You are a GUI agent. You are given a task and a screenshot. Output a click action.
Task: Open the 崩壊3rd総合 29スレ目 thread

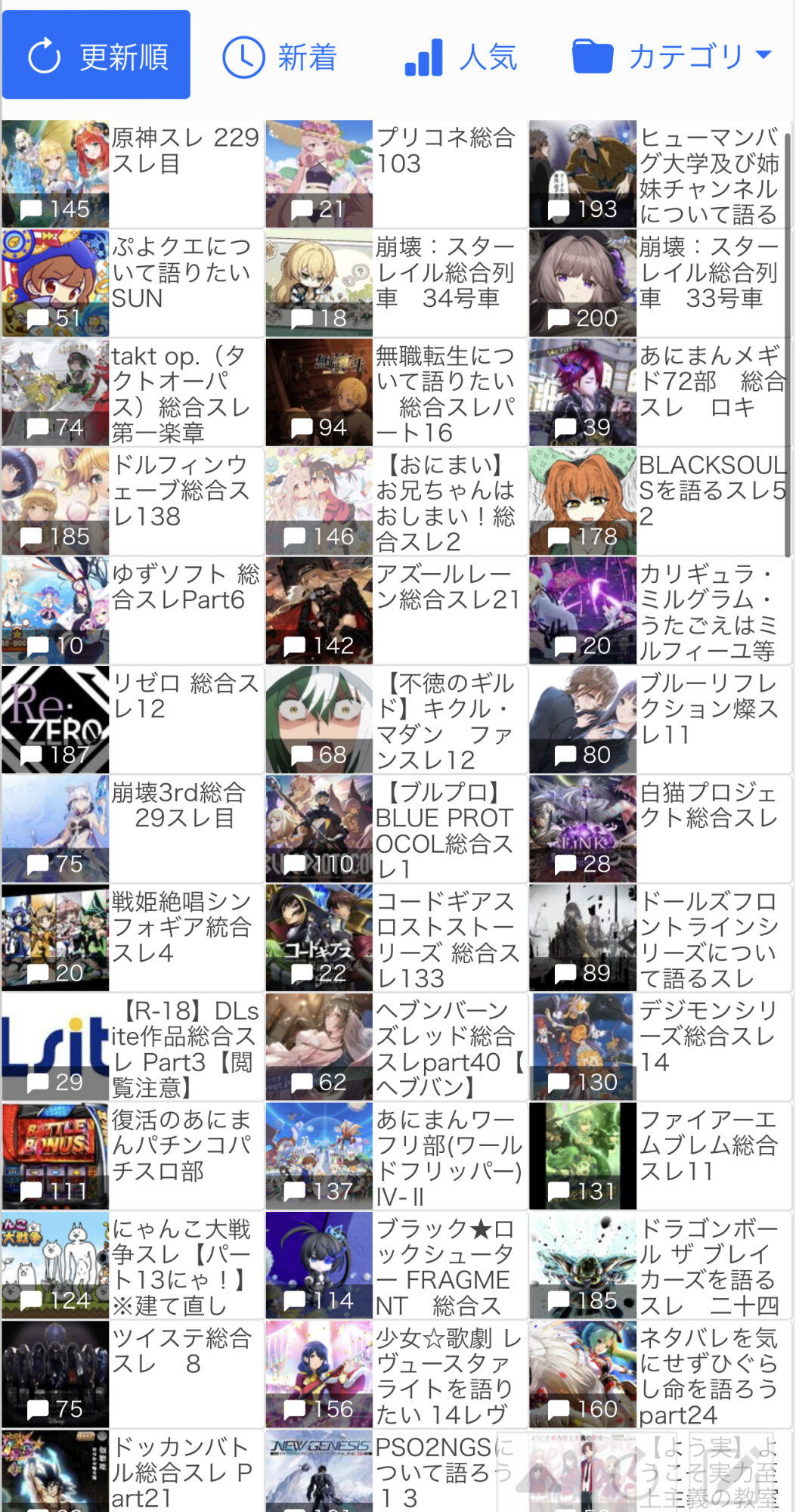[x=132, y=828]
